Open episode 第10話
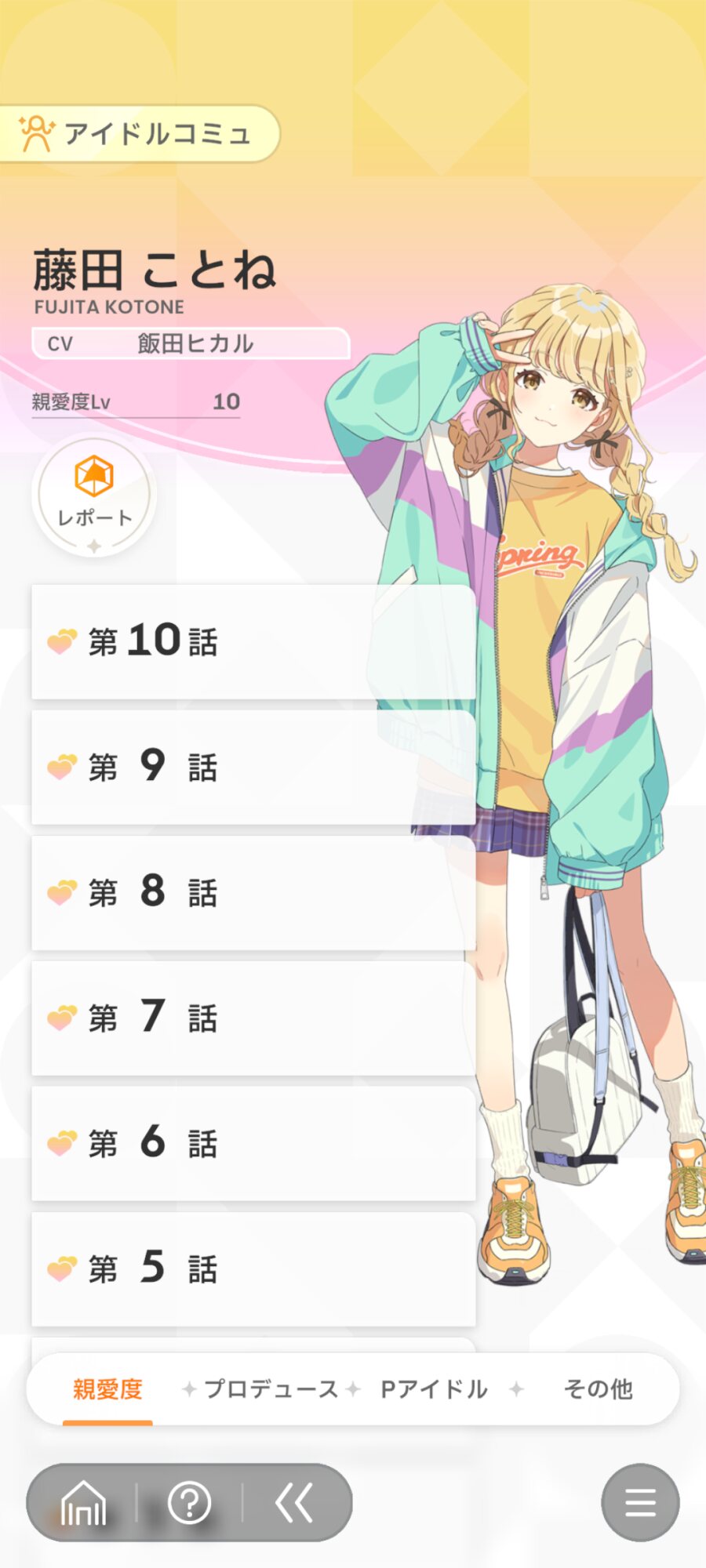This screenshot has height=1568, width=706. pos(253,641)
